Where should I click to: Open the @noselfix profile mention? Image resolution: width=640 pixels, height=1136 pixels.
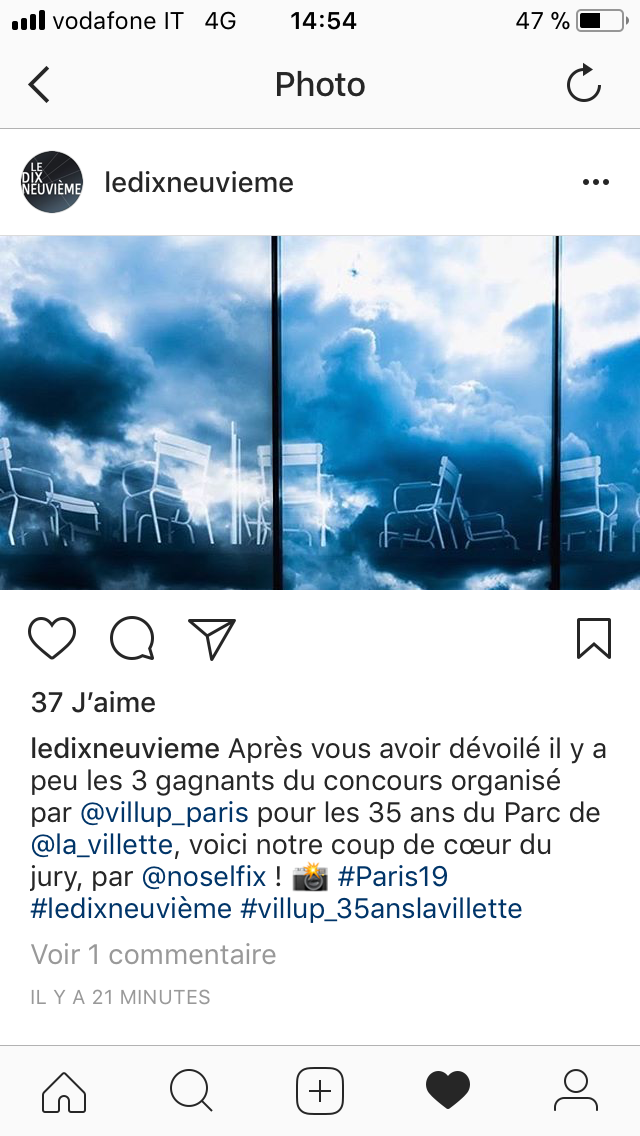click(204, 877)
